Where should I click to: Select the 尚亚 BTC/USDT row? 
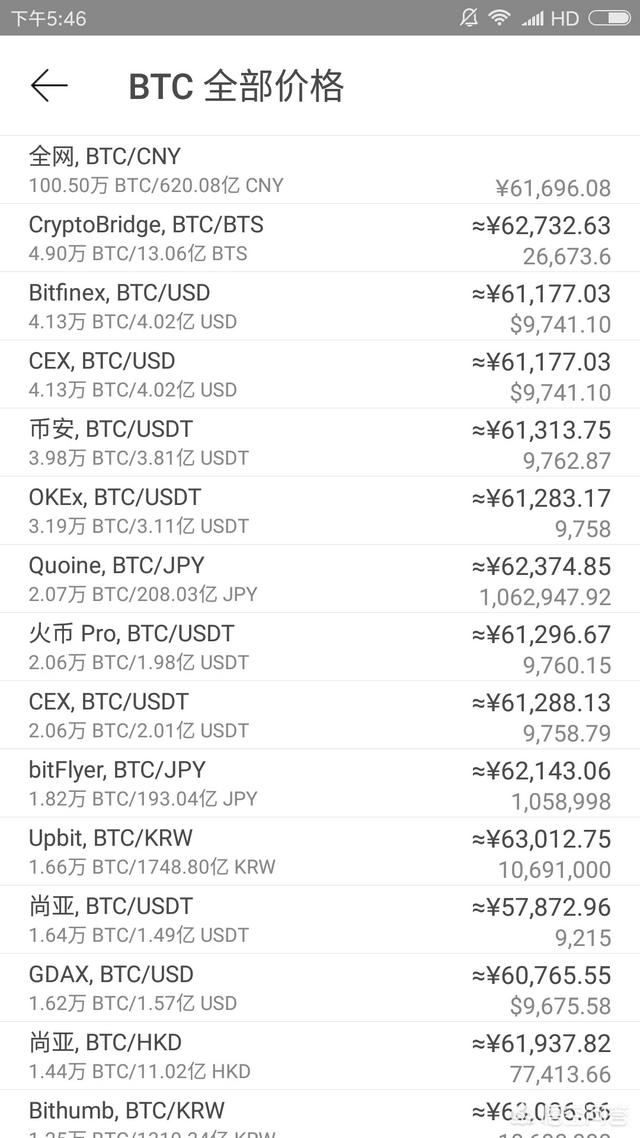tap(320, 918)
